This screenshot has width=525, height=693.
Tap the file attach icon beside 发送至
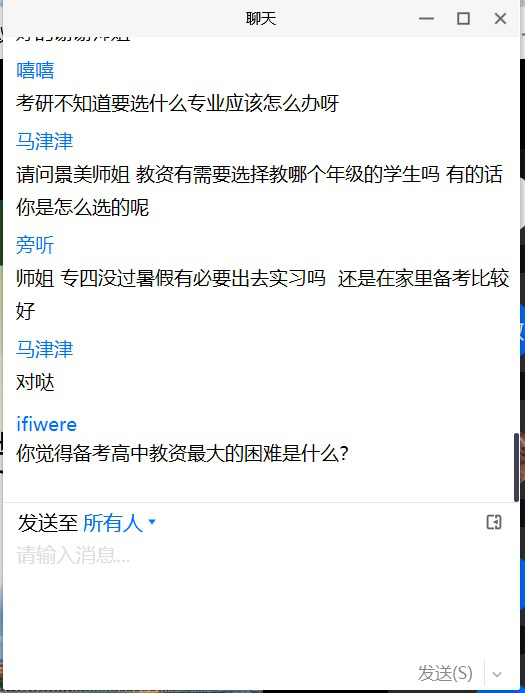494,522
